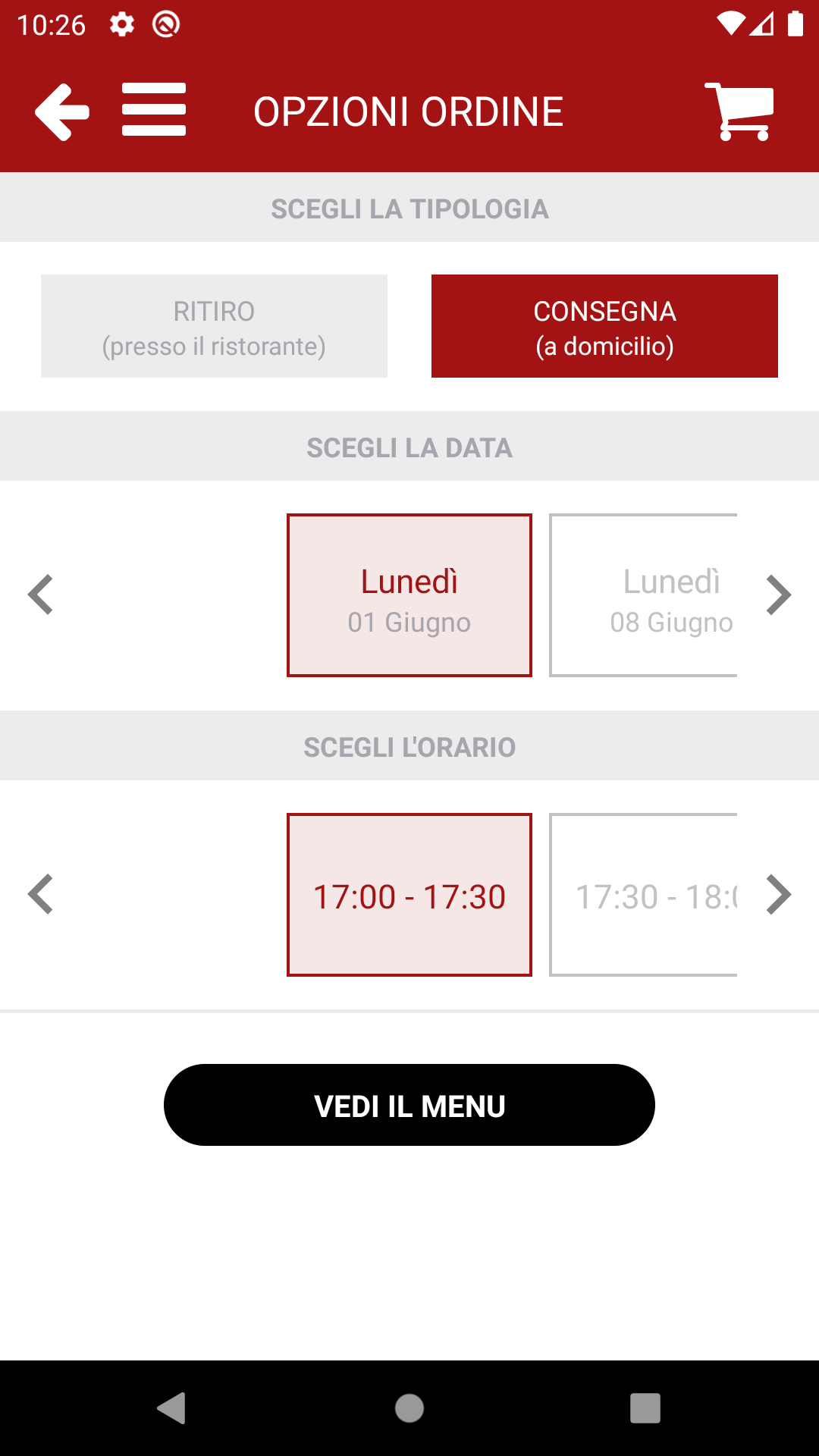Choose CONSEGNA home delivery option
819x1456 pixels.
coord(604,326)
